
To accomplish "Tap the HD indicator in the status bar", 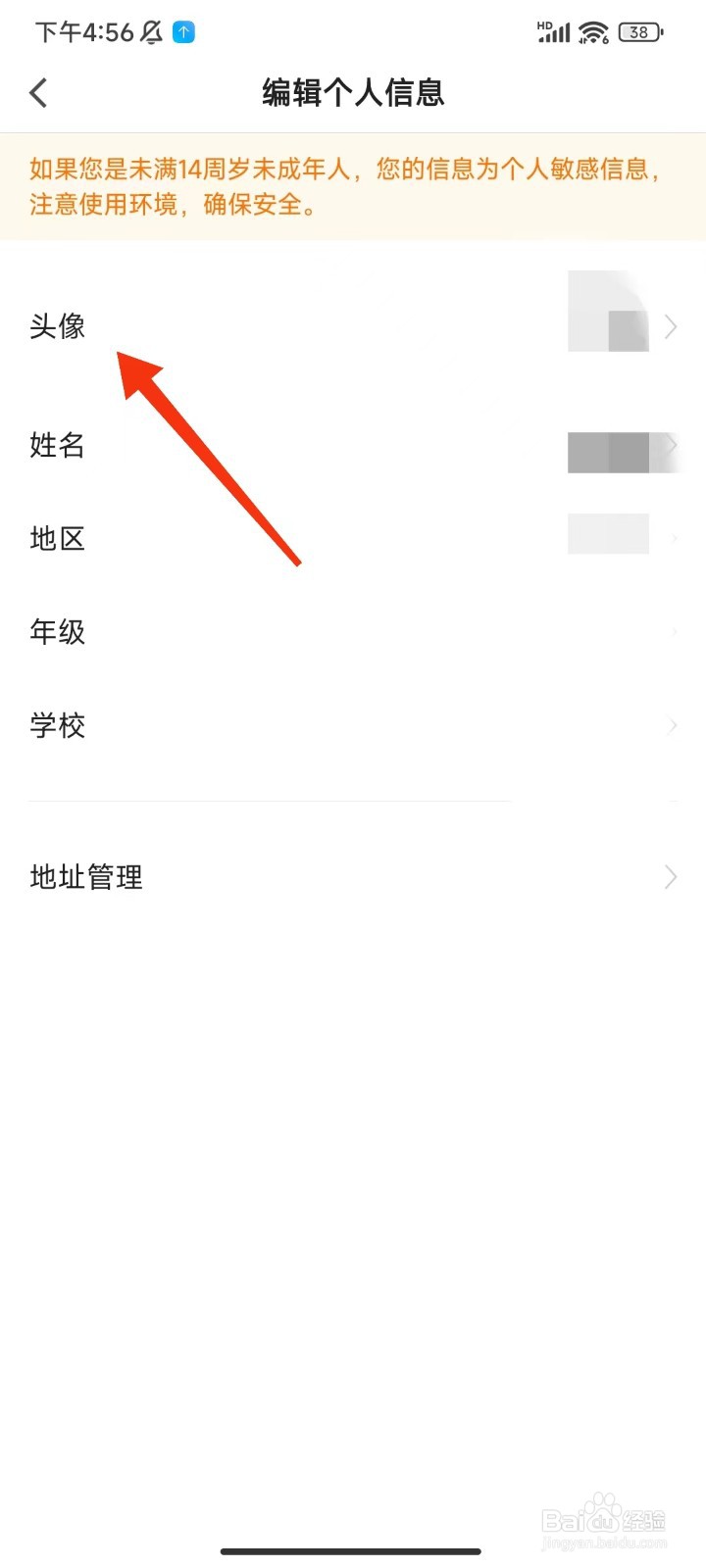I will click(x=544, y=24).
